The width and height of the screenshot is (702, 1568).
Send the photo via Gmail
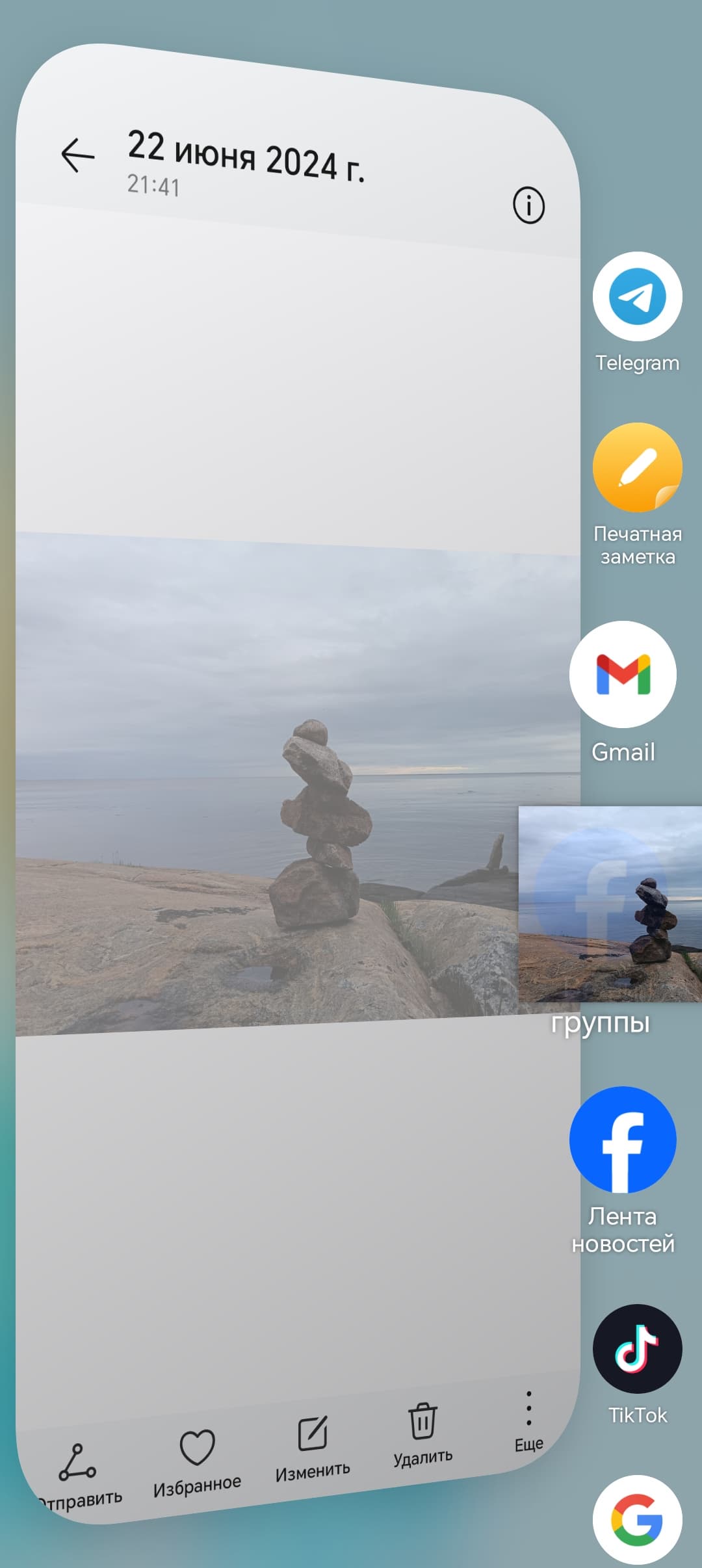pyautogui.click(x=623, y=675)
